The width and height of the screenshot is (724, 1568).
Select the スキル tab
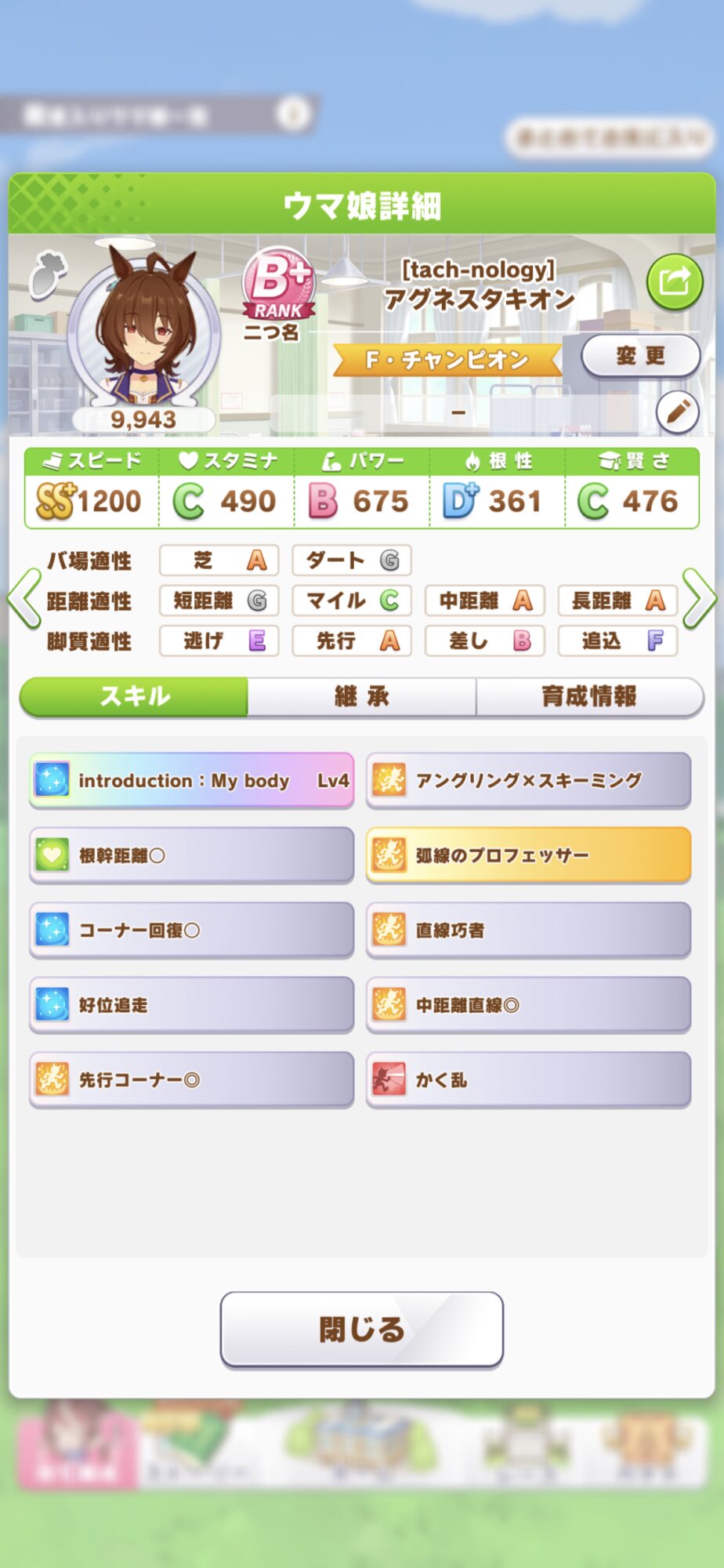click(134, 696)
